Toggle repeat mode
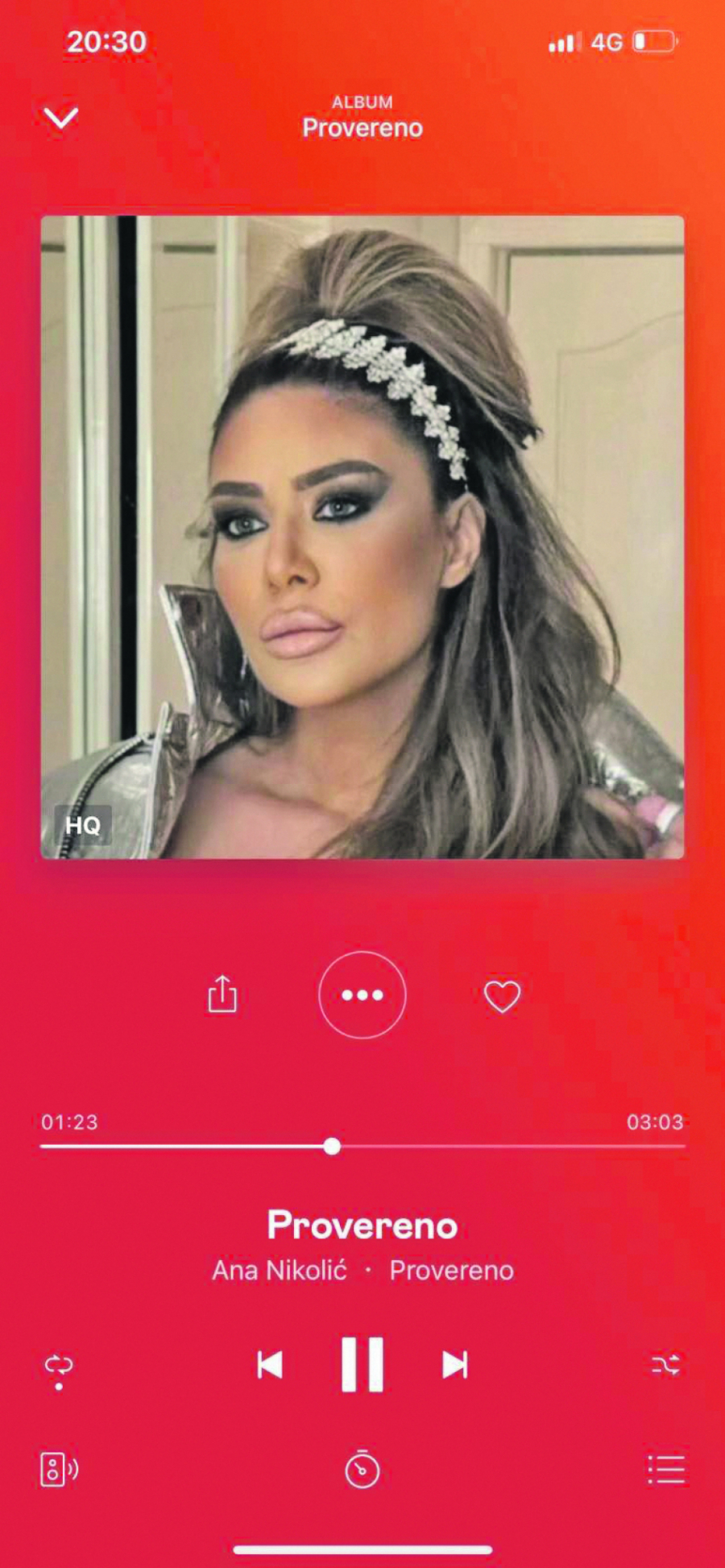Screen dimensions: 725x1568 tap(59, 1367)
